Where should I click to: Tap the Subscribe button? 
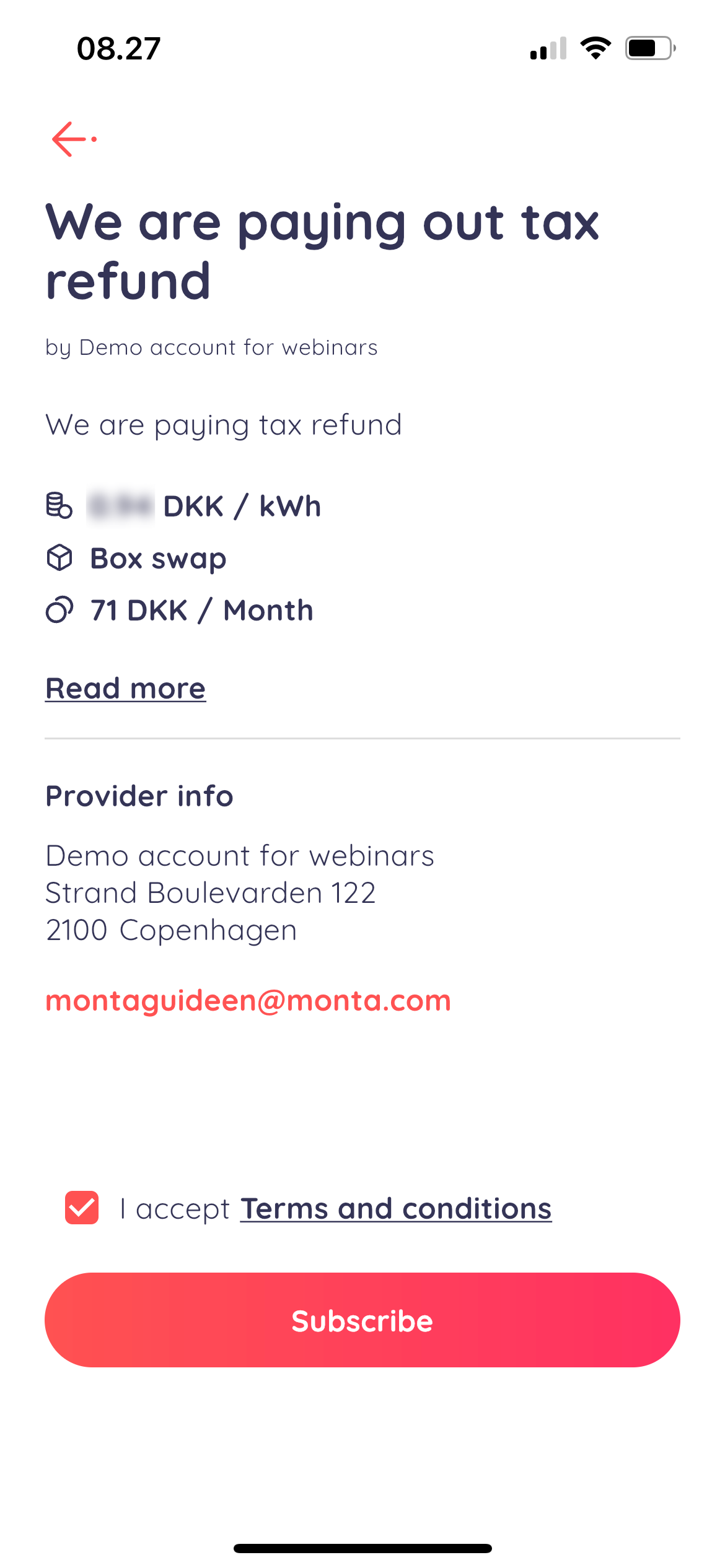(362, 1320)
